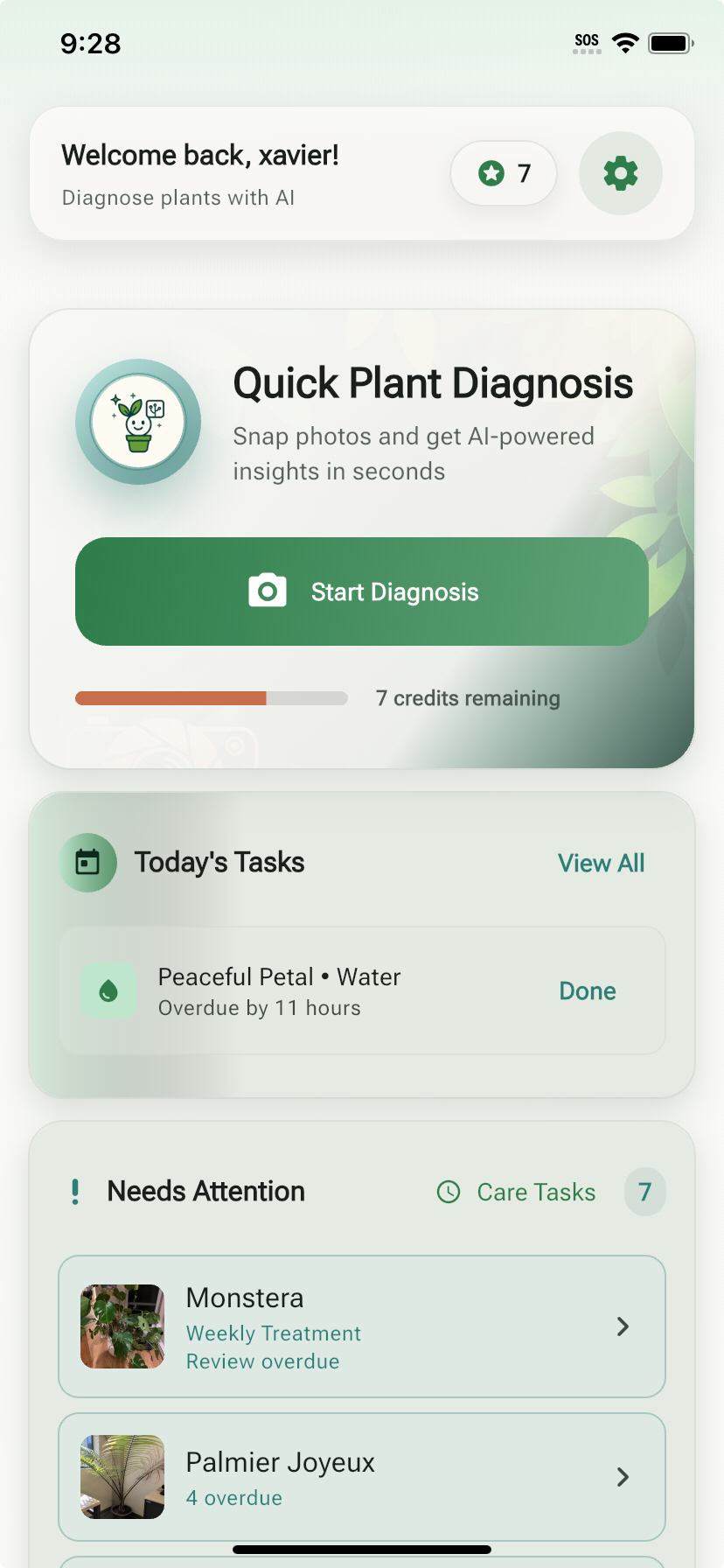Image resolution: width=724 pixels, height=1568 pixels.
Task: Open the Palmier Joyeux chevron
Action: (623, 1477)
